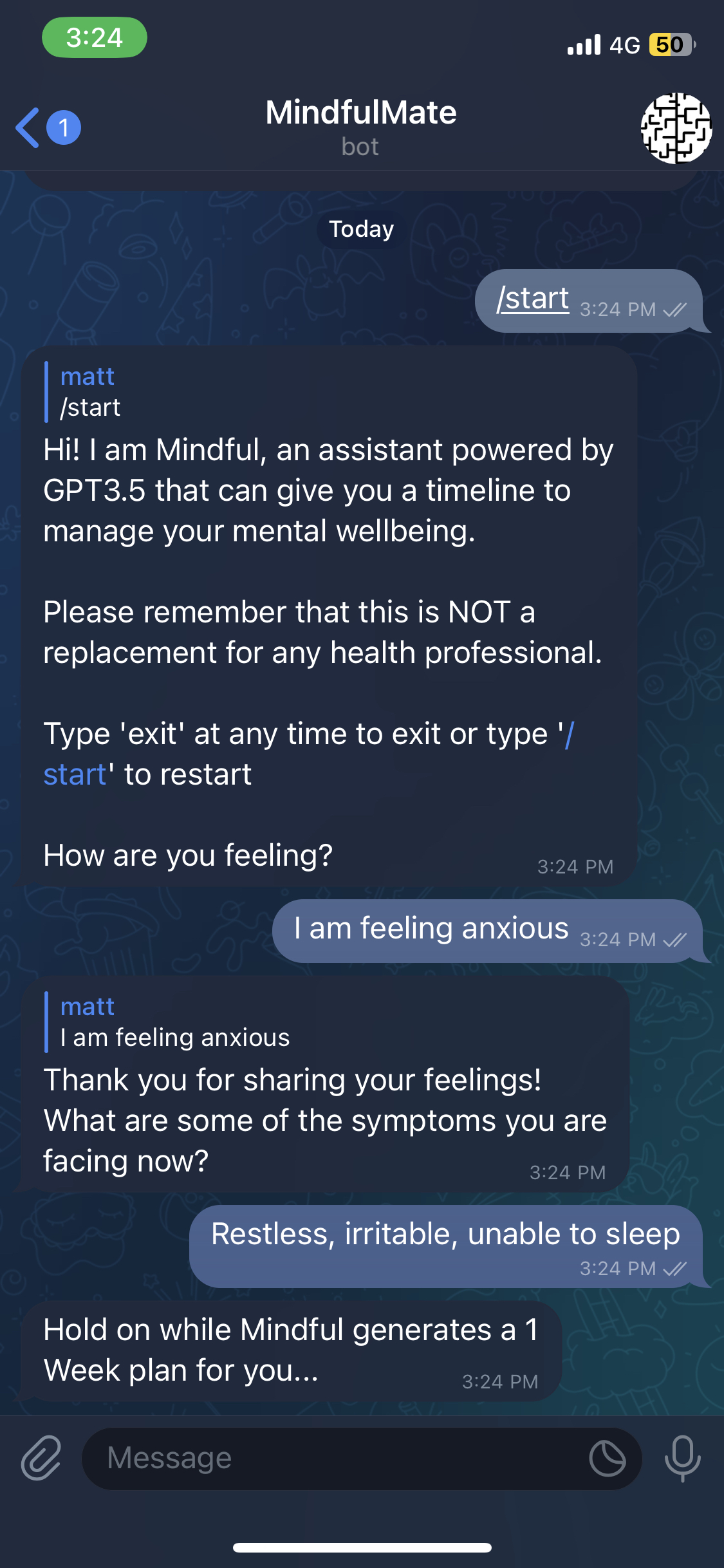
Task: Jump to quoted 'I am feeling anxious' reply
Action: (x=167, y=1022)
